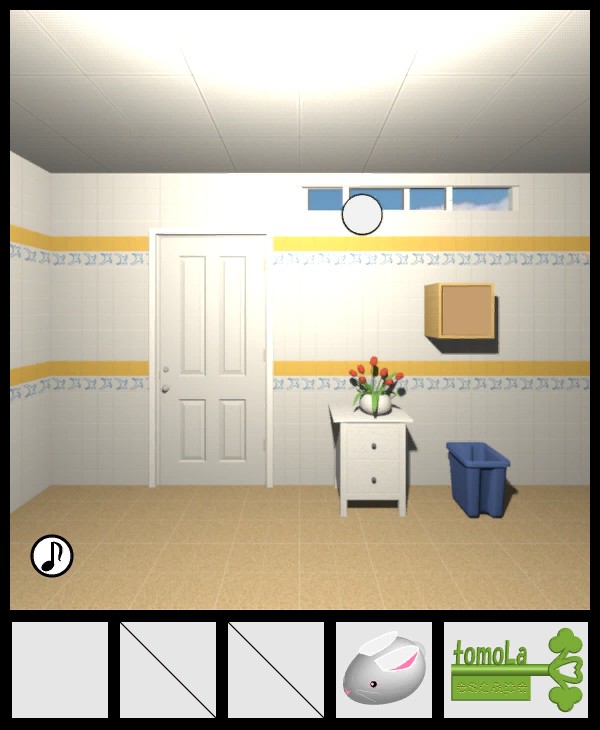600x730 pixels.
Task: Select the first empty inventory slot
Action: [60, 670]
